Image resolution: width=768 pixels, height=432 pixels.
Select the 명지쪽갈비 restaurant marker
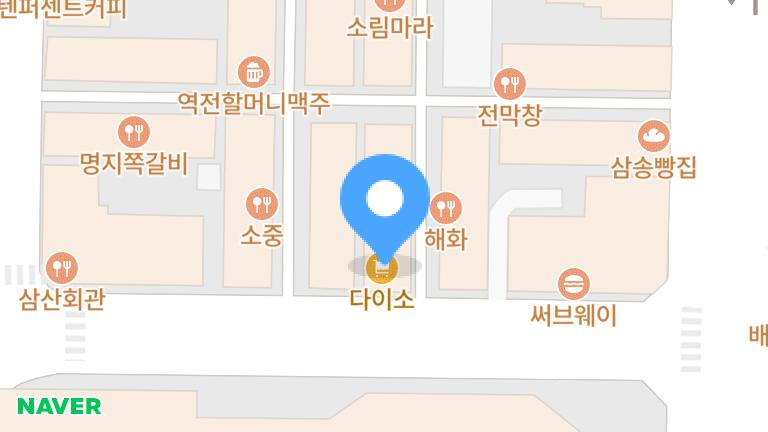point(133,131)
